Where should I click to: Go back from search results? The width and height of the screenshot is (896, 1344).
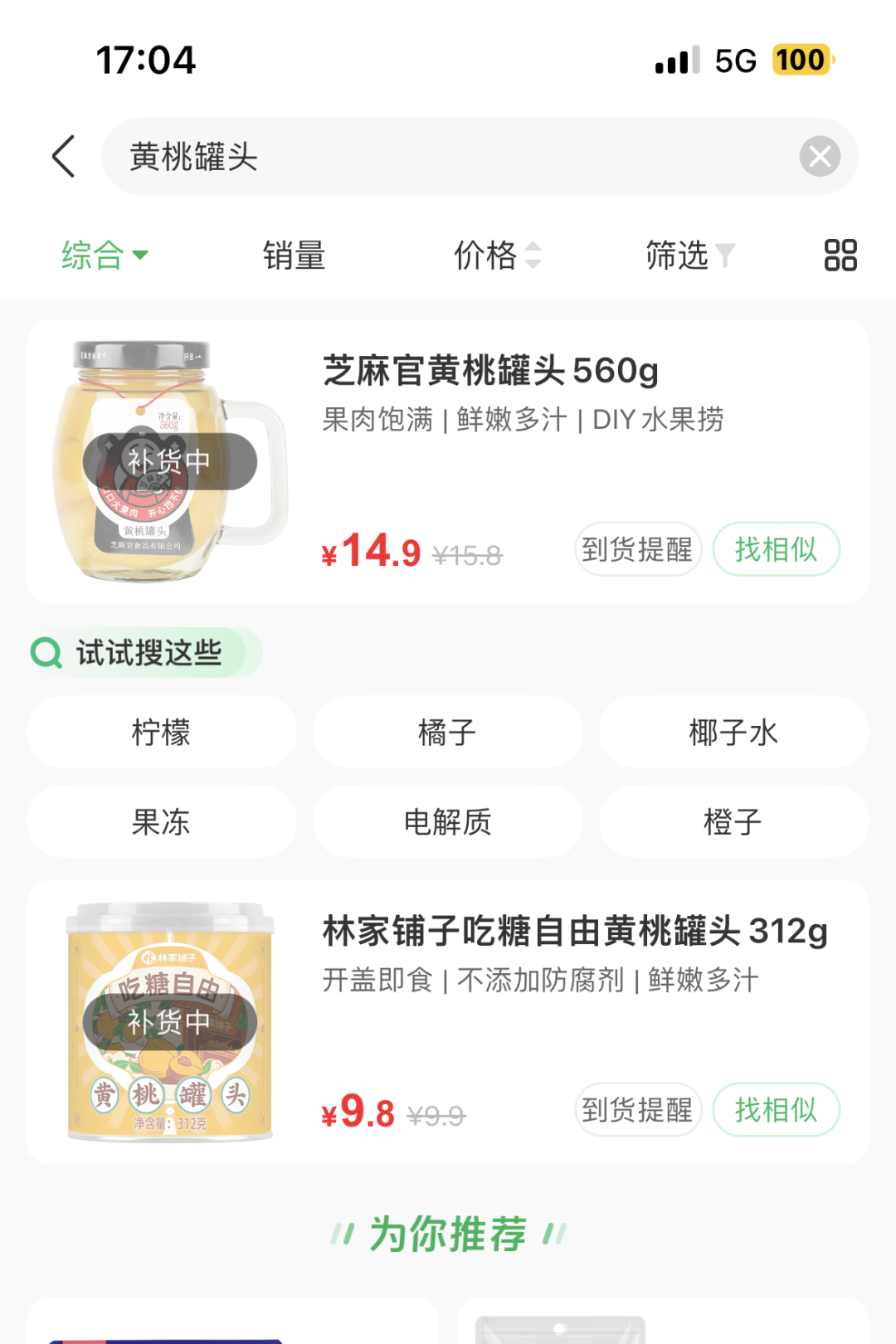pos(64,156)
